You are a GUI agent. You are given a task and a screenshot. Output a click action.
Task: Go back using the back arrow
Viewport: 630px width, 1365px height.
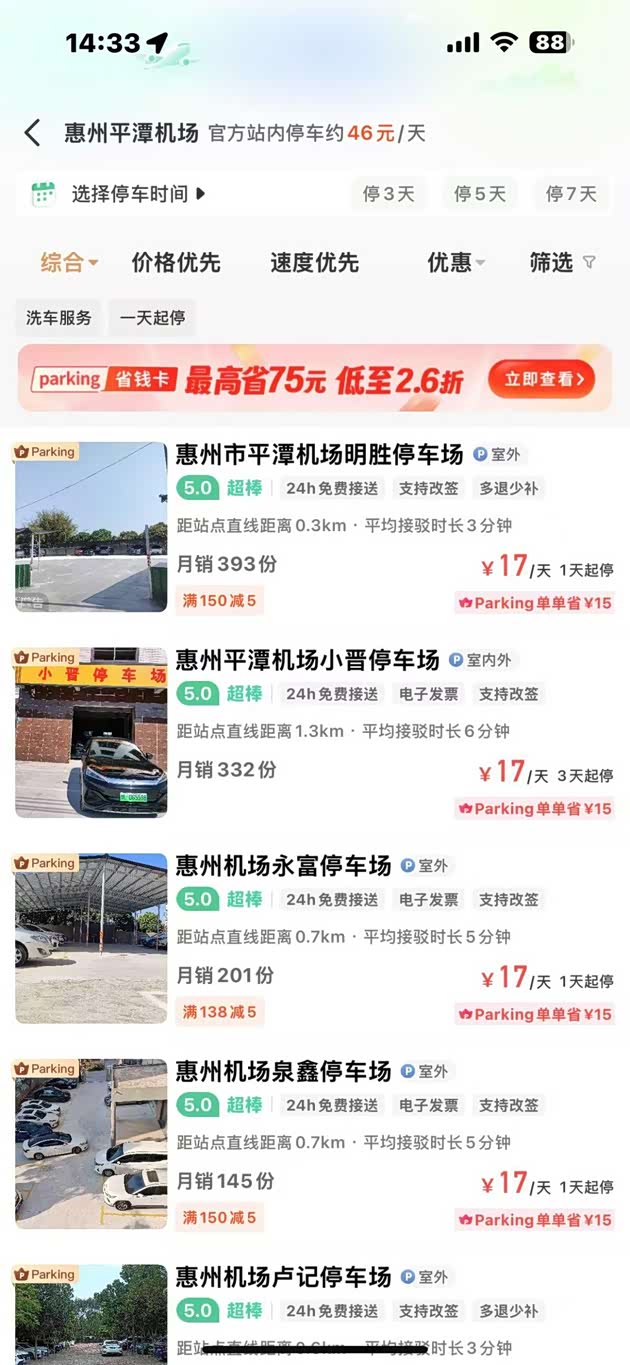pyautogui.click(x=33, y=133)
